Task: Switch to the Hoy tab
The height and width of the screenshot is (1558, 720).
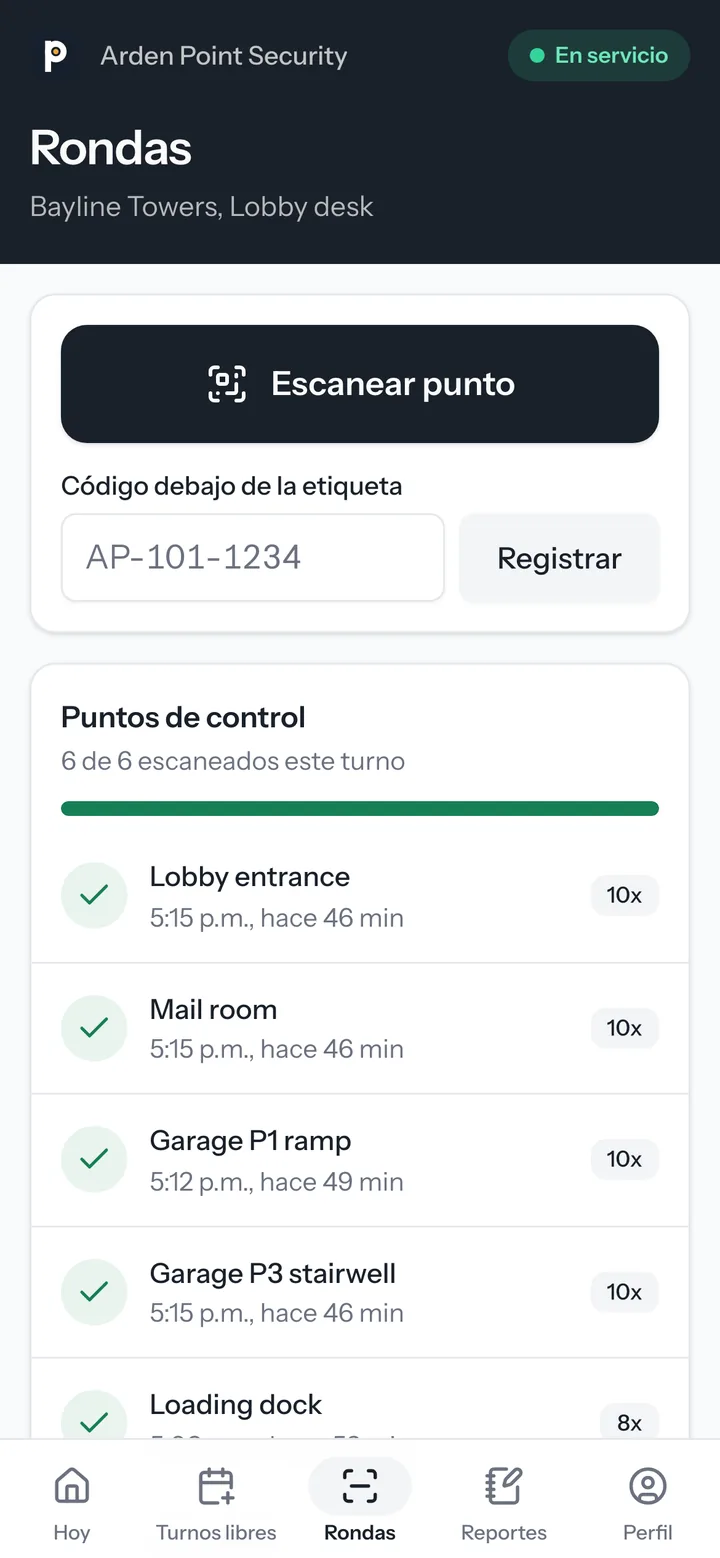Action: (x=72, y=1504)
